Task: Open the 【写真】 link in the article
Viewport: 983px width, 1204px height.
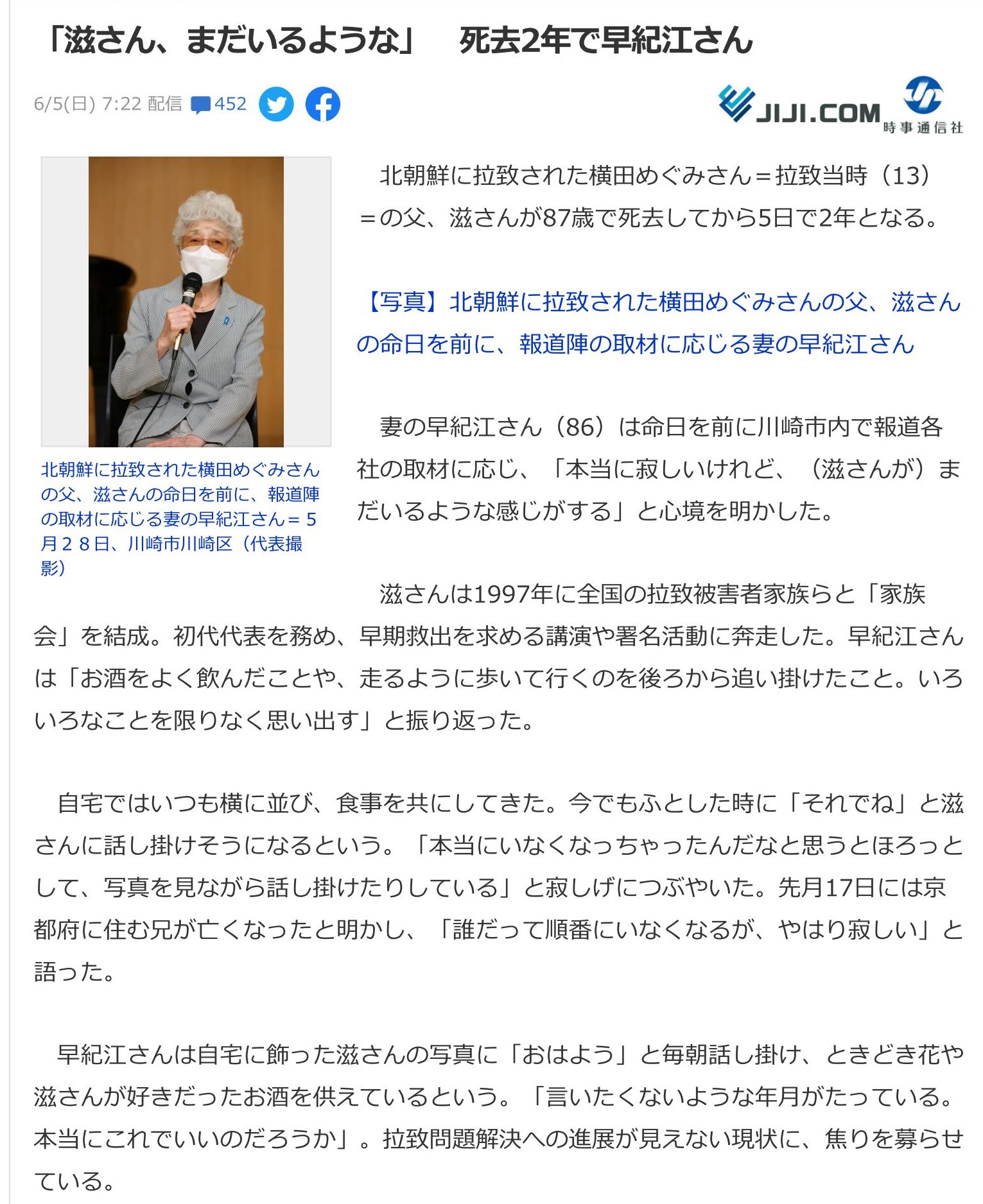Action: 658,323
